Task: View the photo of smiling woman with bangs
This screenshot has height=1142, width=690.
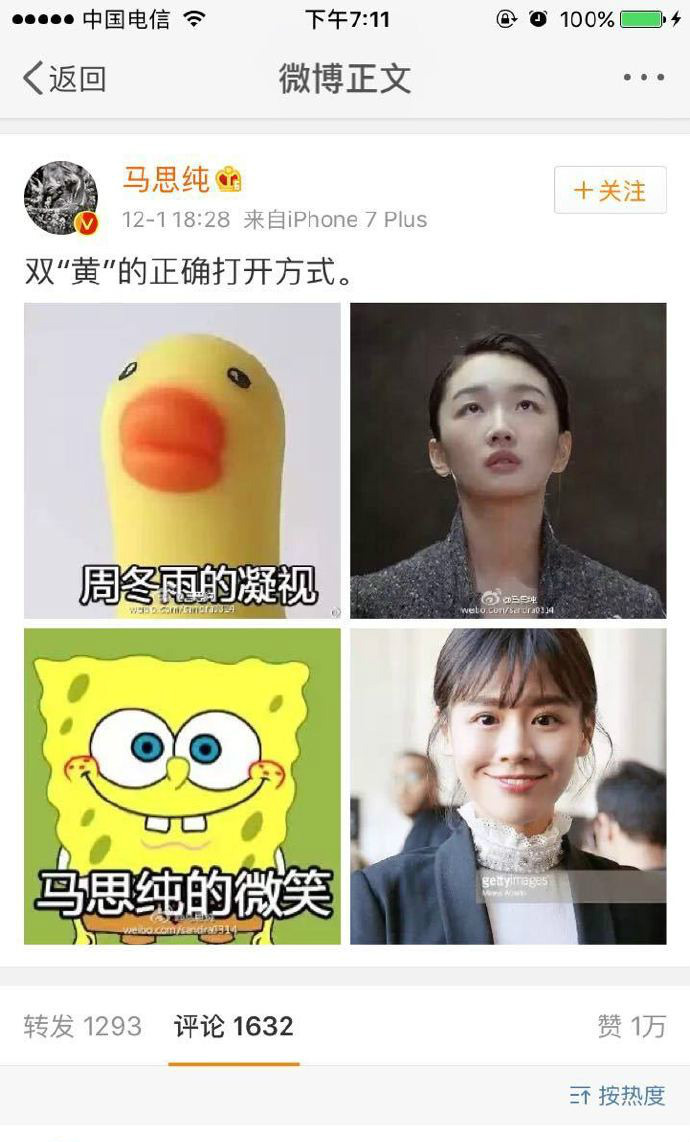Action: pyautogui.click(x=508, y=786)
